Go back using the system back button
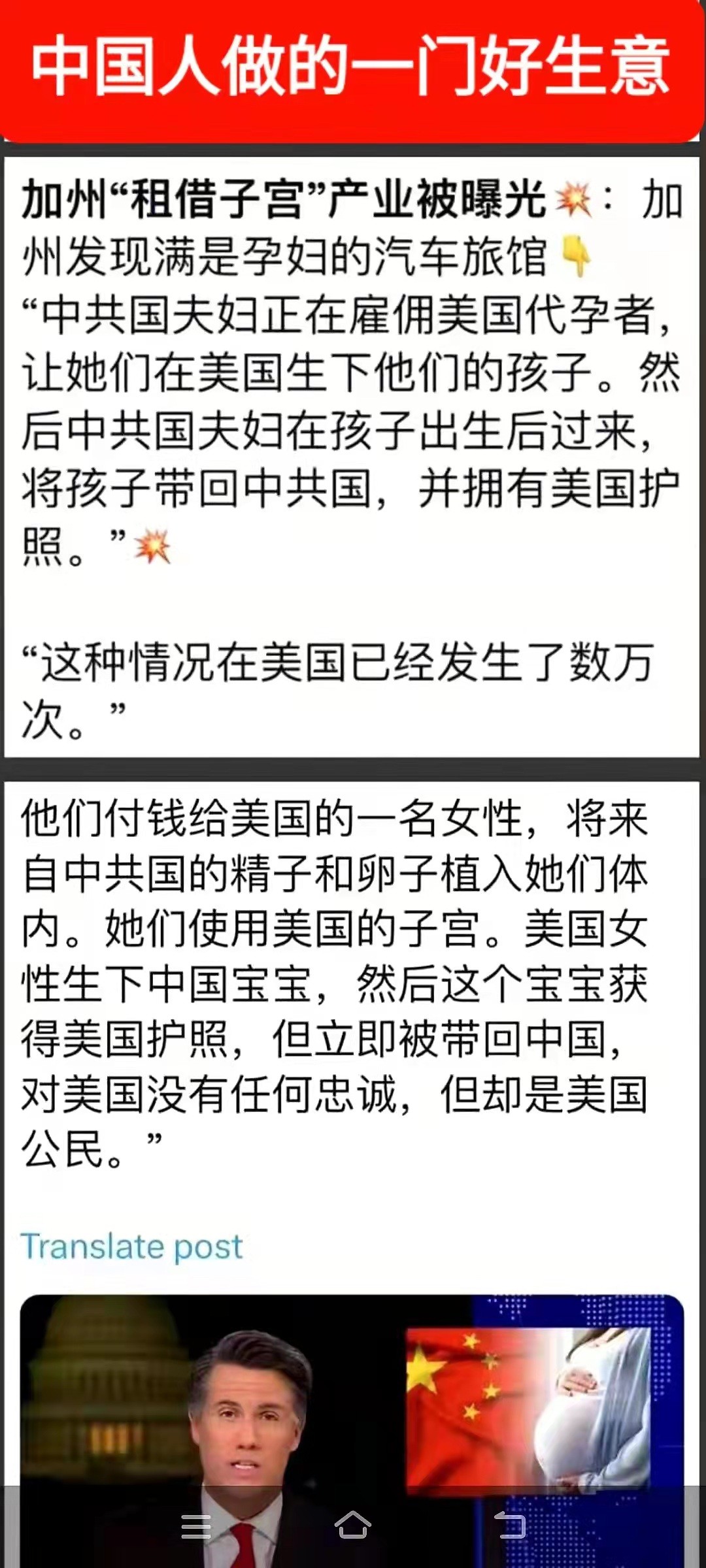 coord(510,1526)
